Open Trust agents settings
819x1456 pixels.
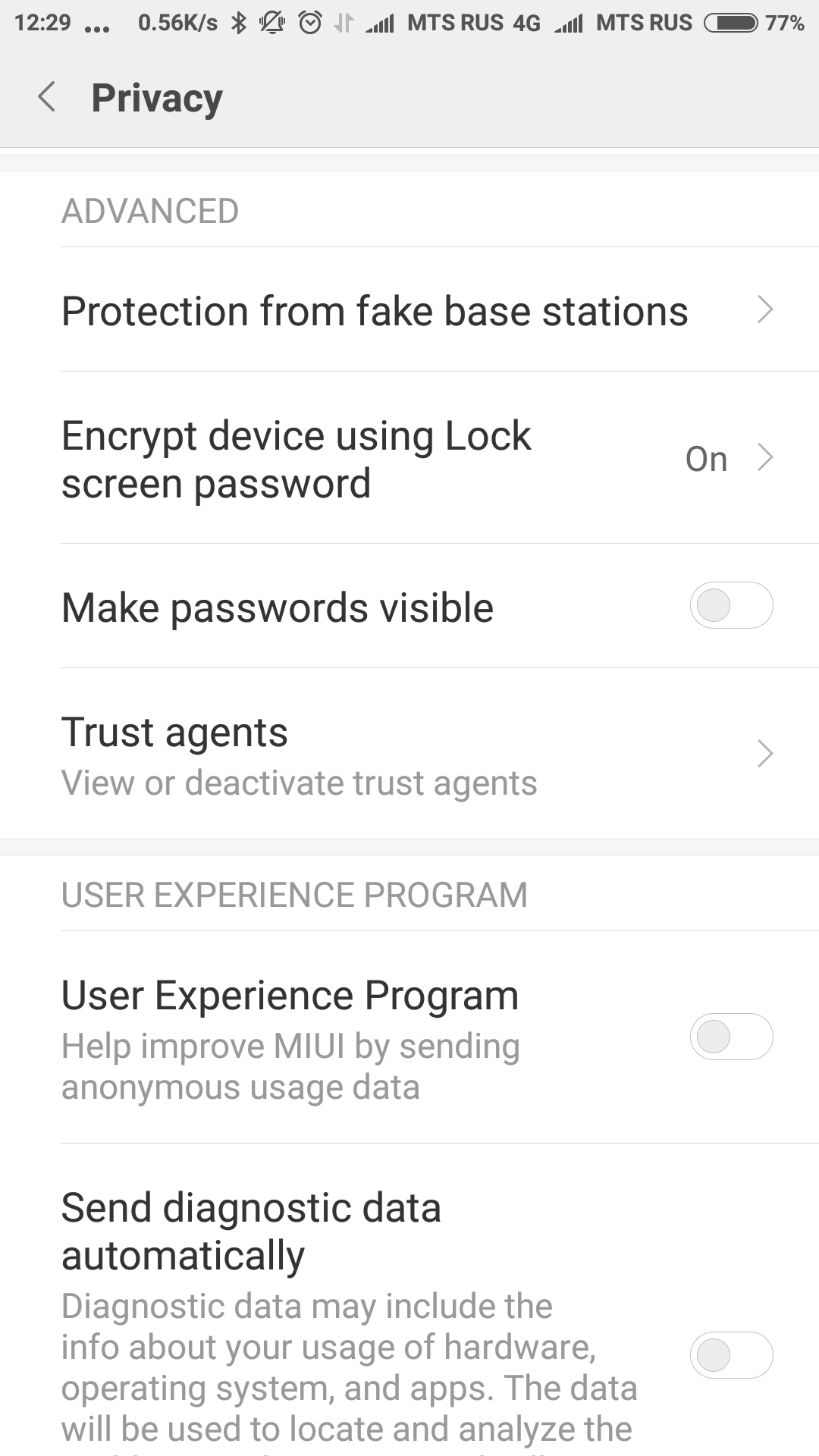(x=409, y=754)
